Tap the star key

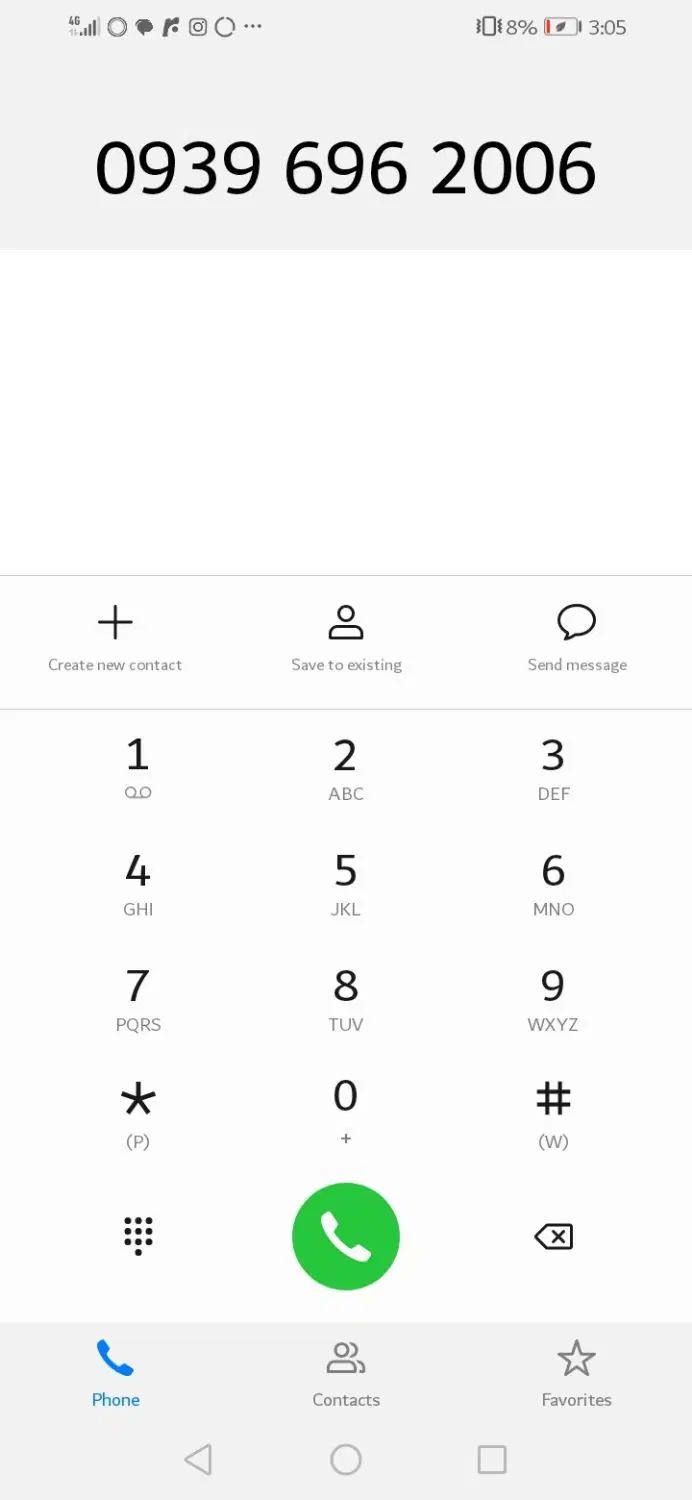138,1114
